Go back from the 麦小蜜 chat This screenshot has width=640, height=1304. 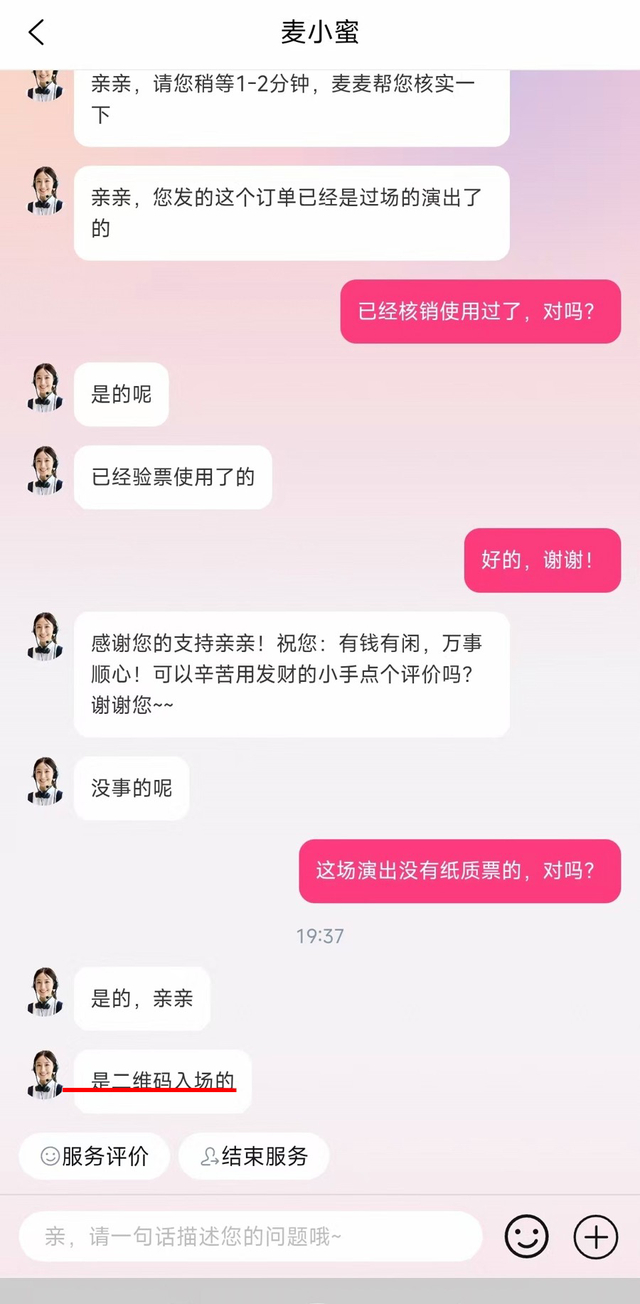(37, 33)
